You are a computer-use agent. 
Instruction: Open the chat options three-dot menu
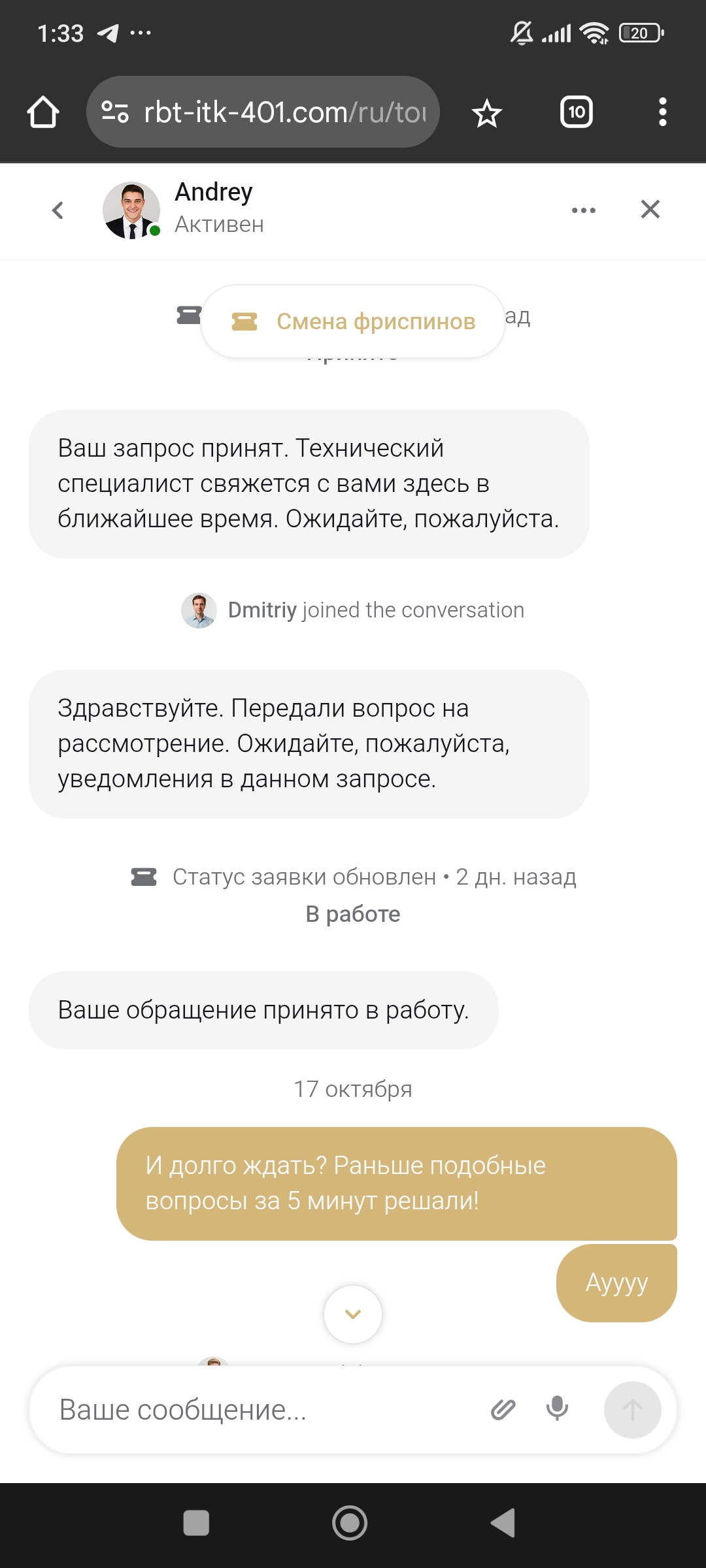(583, 210)
